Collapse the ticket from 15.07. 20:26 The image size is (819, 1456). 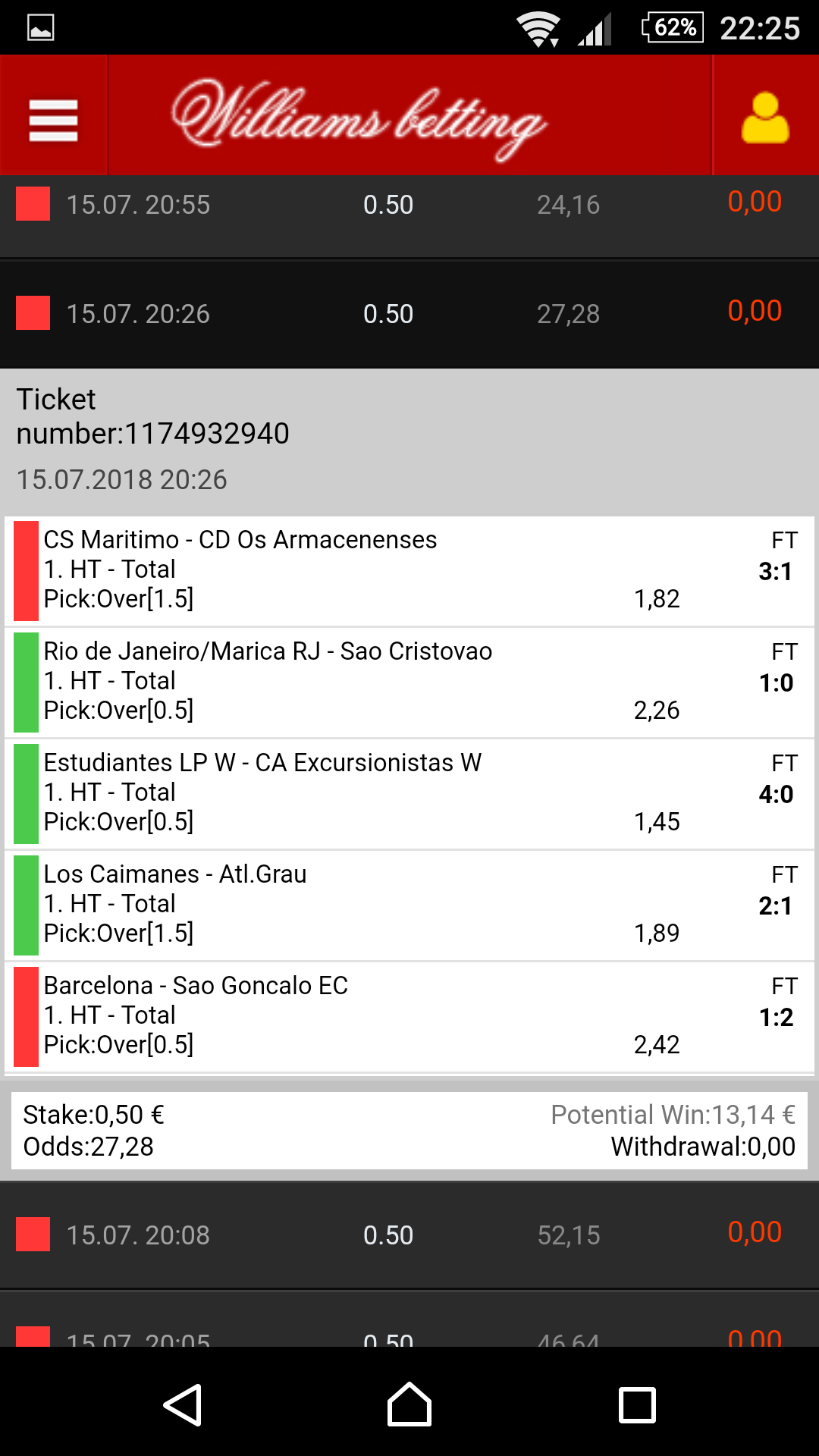click(x=409, y=314)
